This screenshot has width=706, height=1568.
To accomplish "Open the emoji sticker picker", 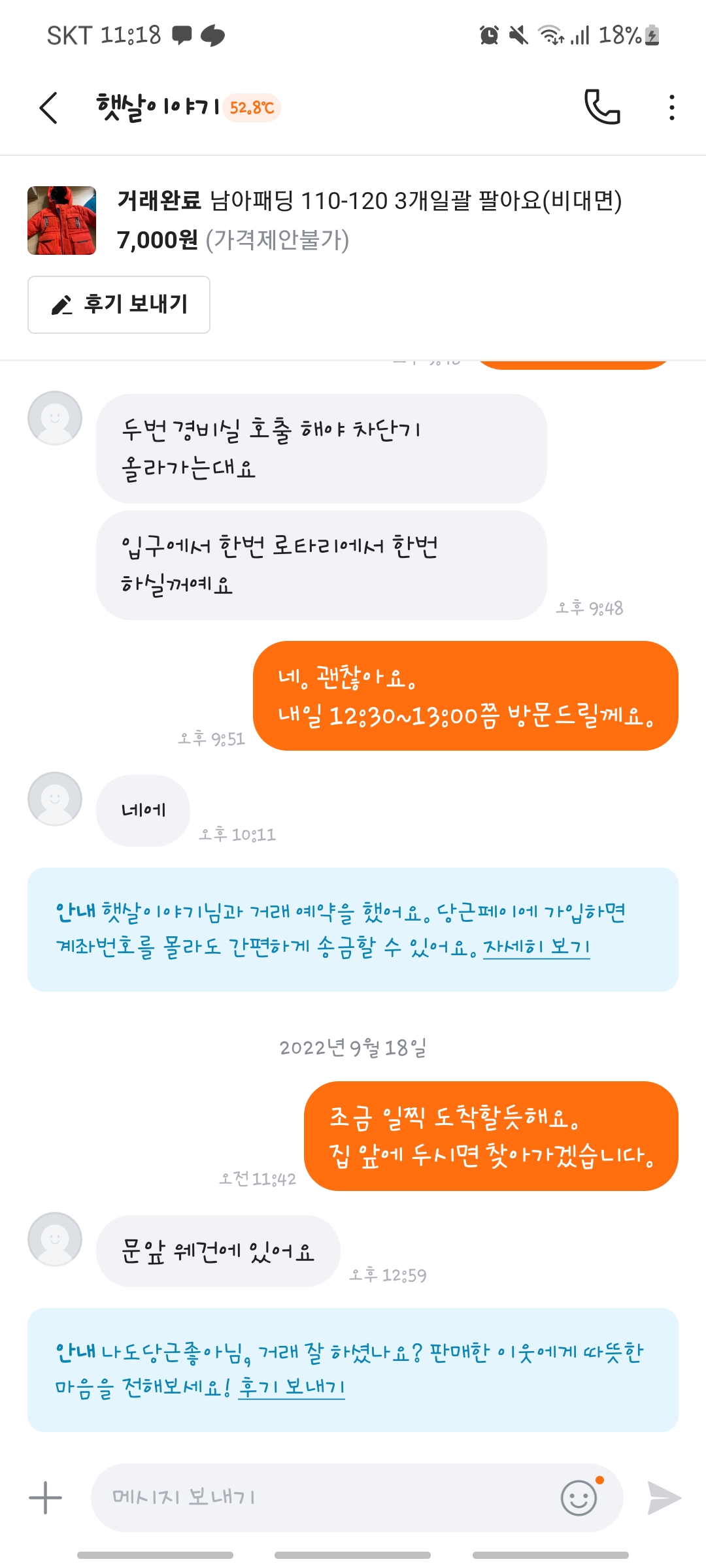I will tap(579, 1497).
